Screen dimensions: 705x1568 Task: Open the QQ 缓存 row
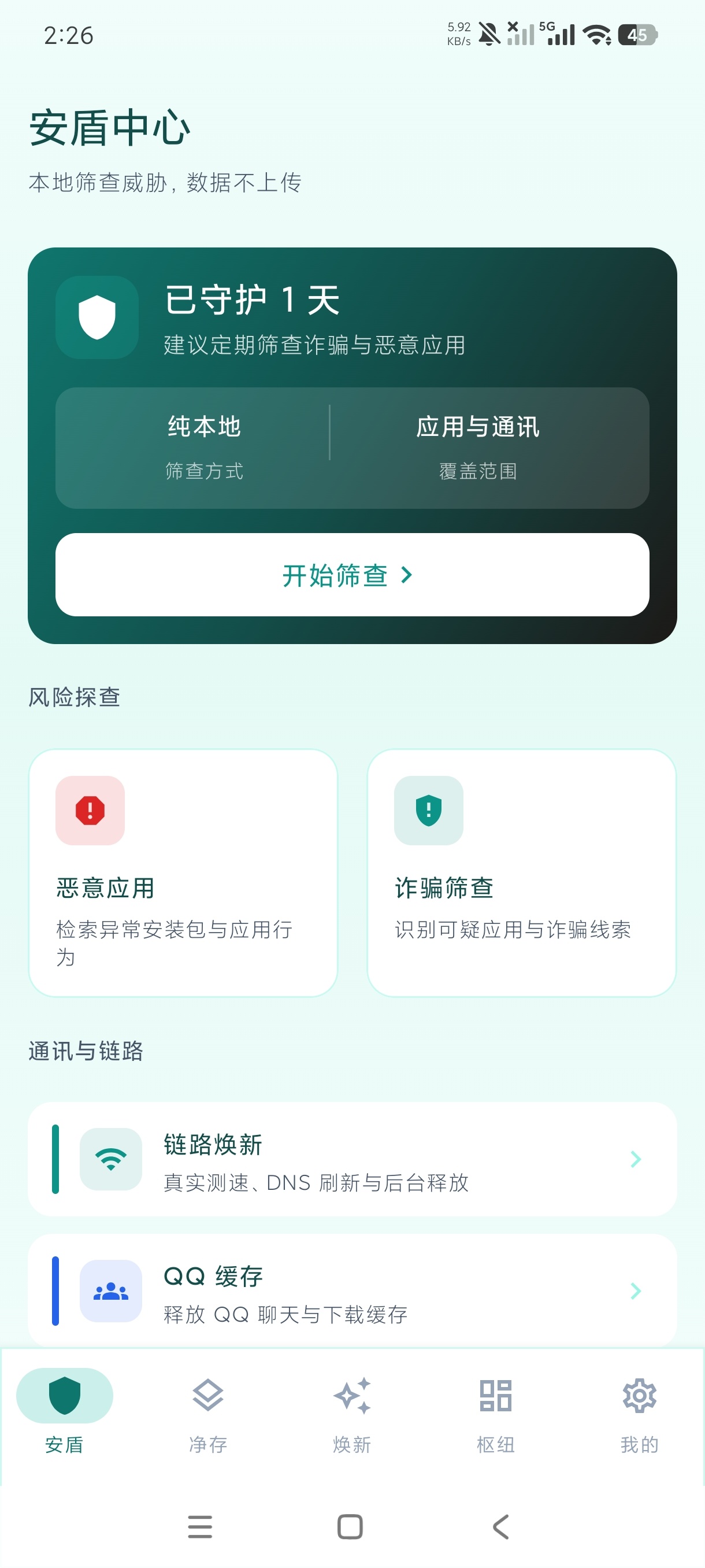352,1290
